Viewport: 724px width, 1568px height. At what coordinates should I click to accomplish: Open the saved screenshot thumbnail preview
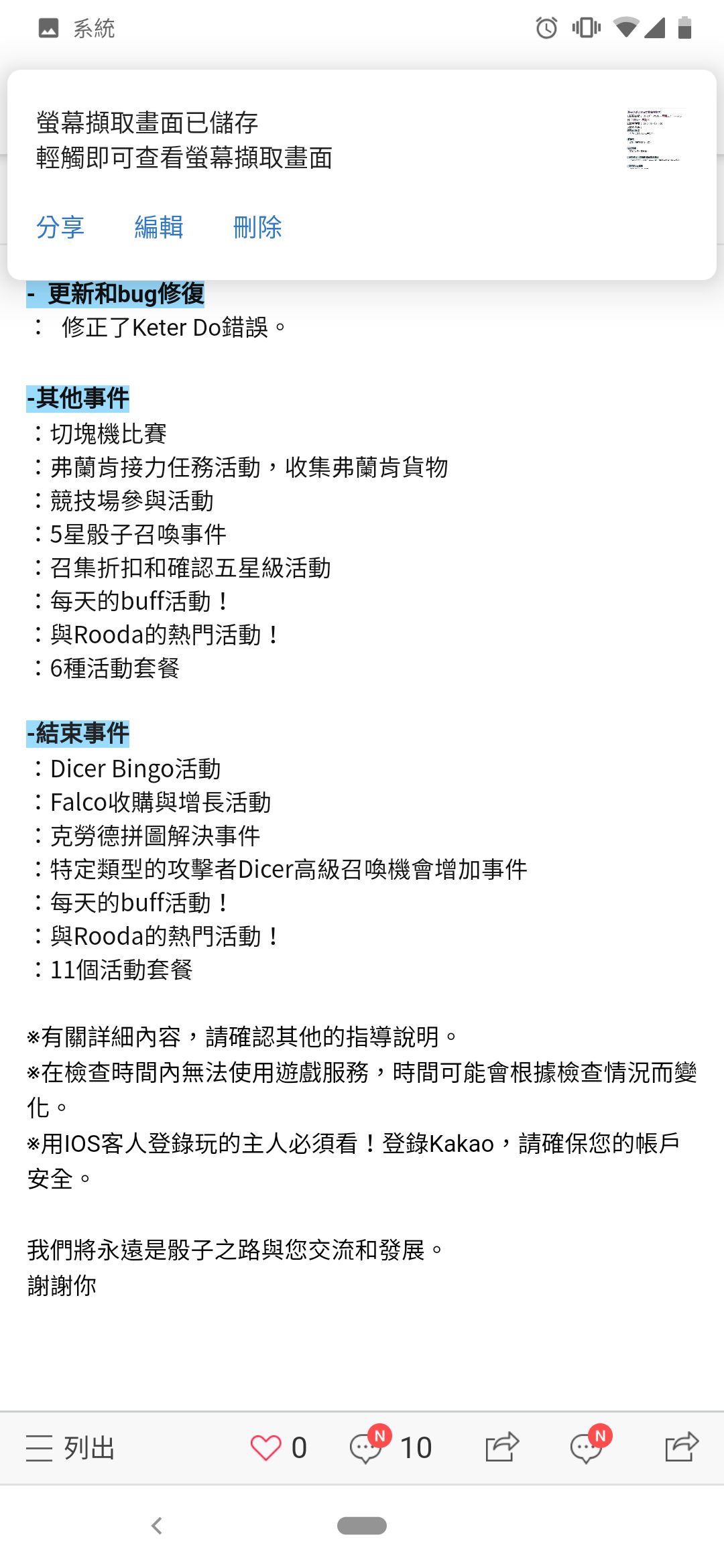coord(654,140)
